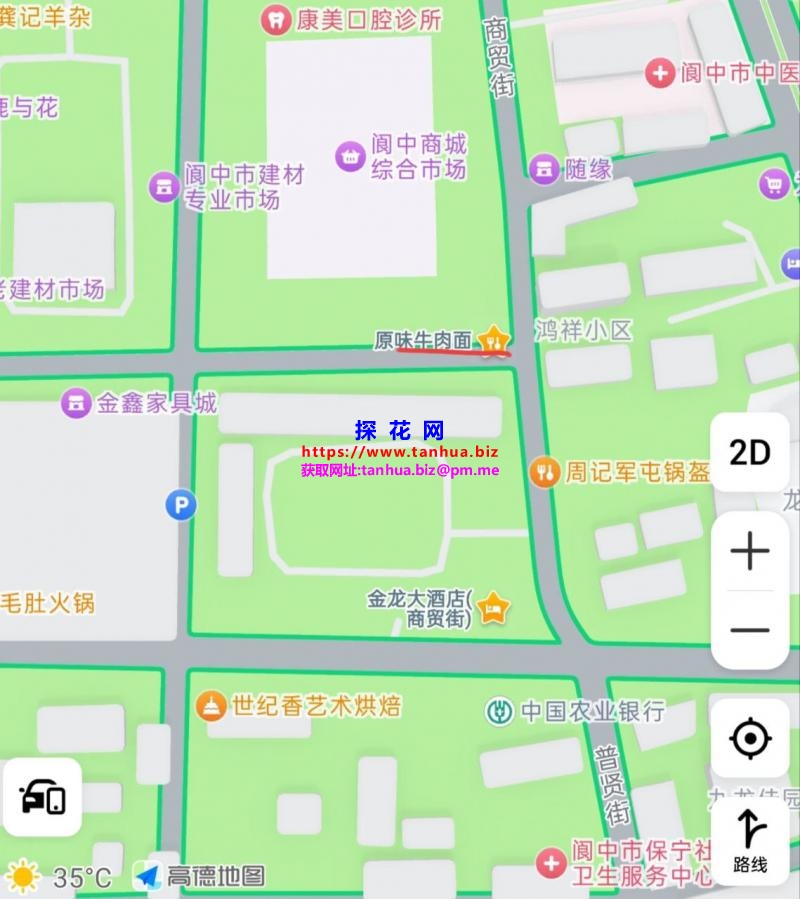Select the 周记军屯锅盔 restaurant marker

pos(545,472)
